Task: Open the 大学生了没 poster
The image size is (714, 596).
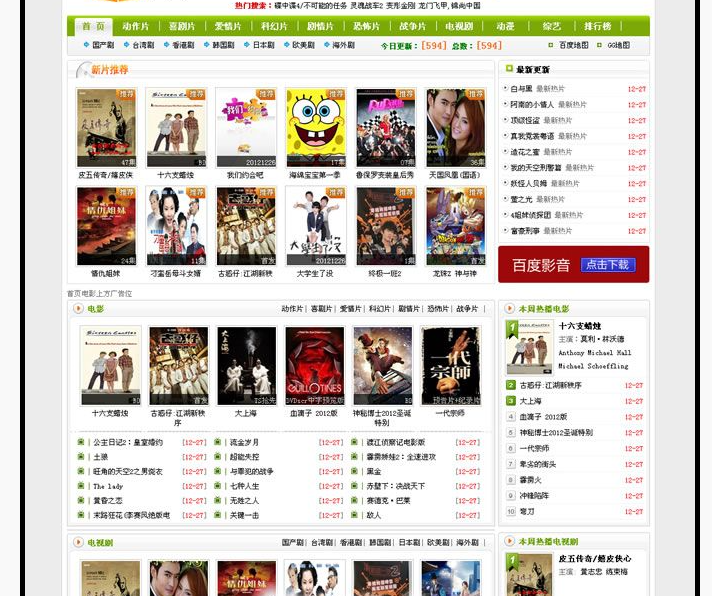Action: coord(316,227)
